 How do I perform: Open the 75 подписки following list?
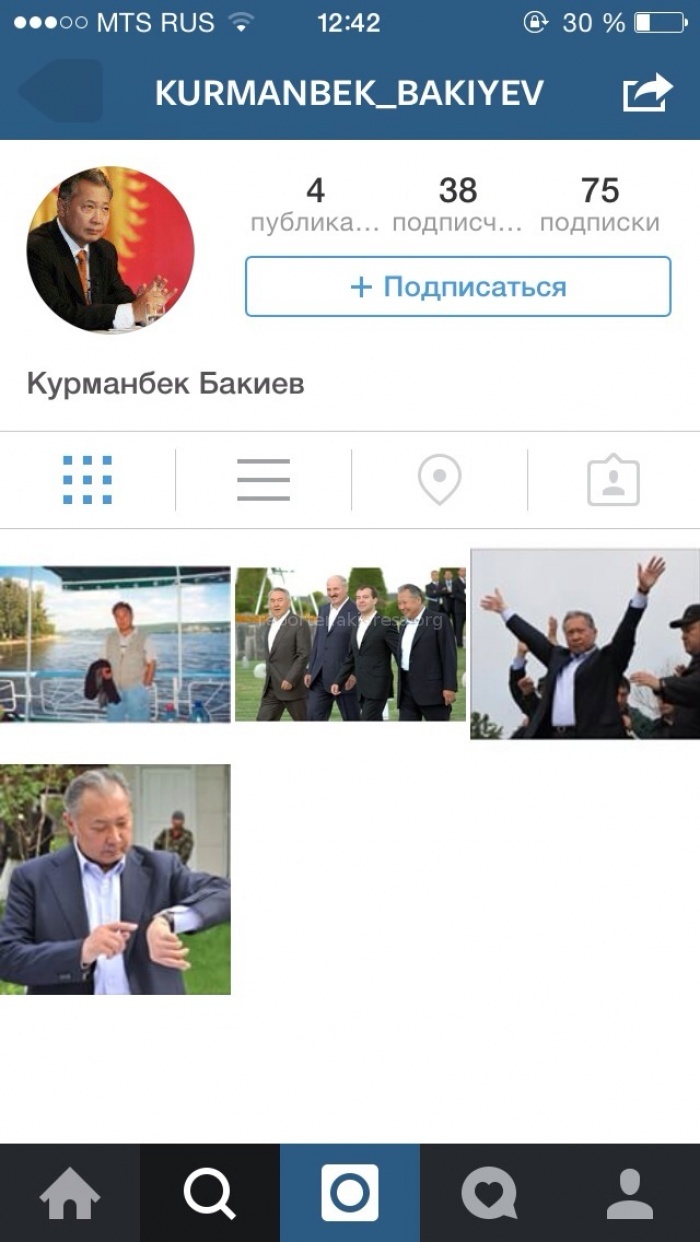click(x=600, y=205)
